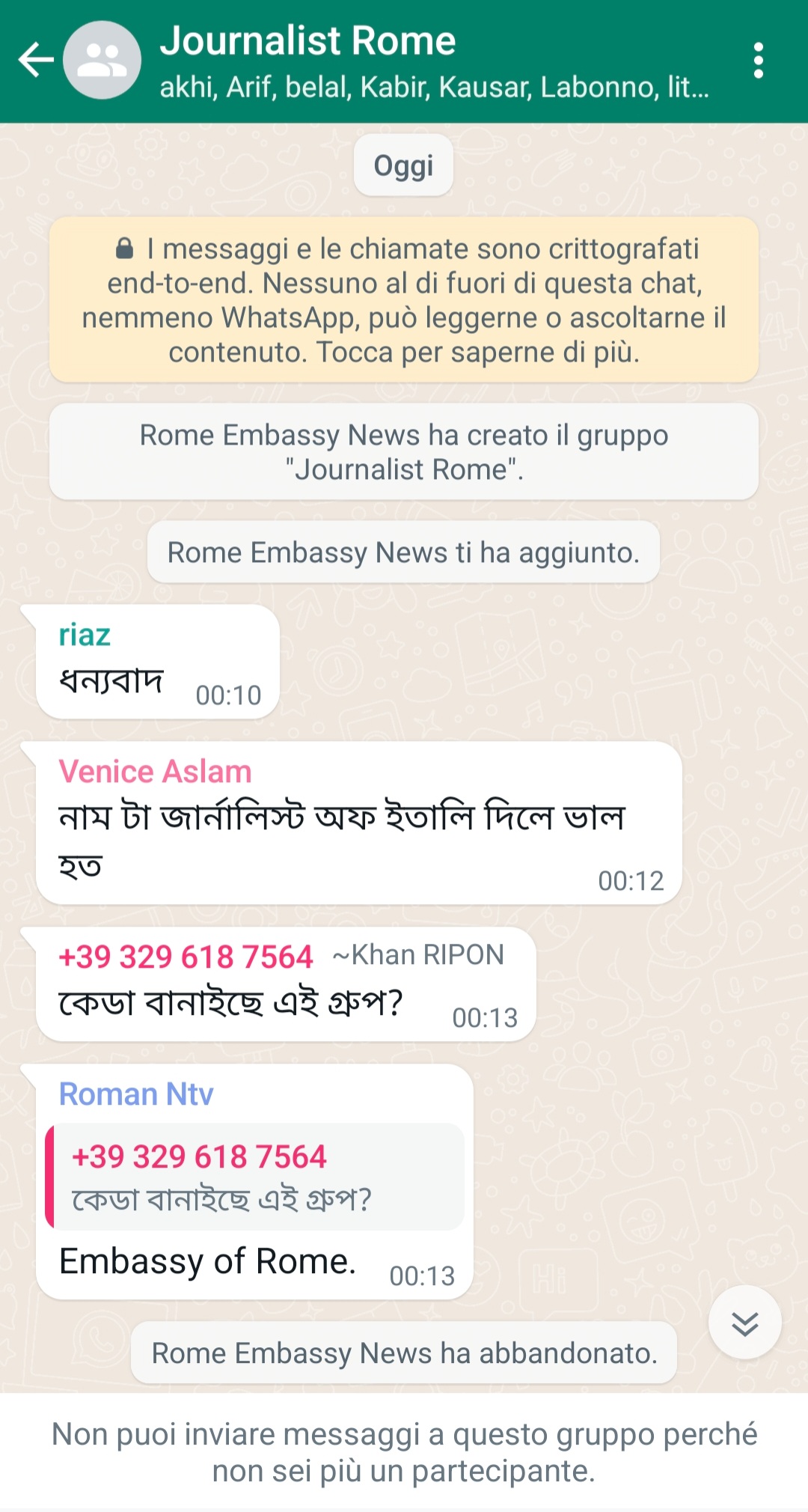Tap the Journalist Rome group avatar

coord(102,60)
